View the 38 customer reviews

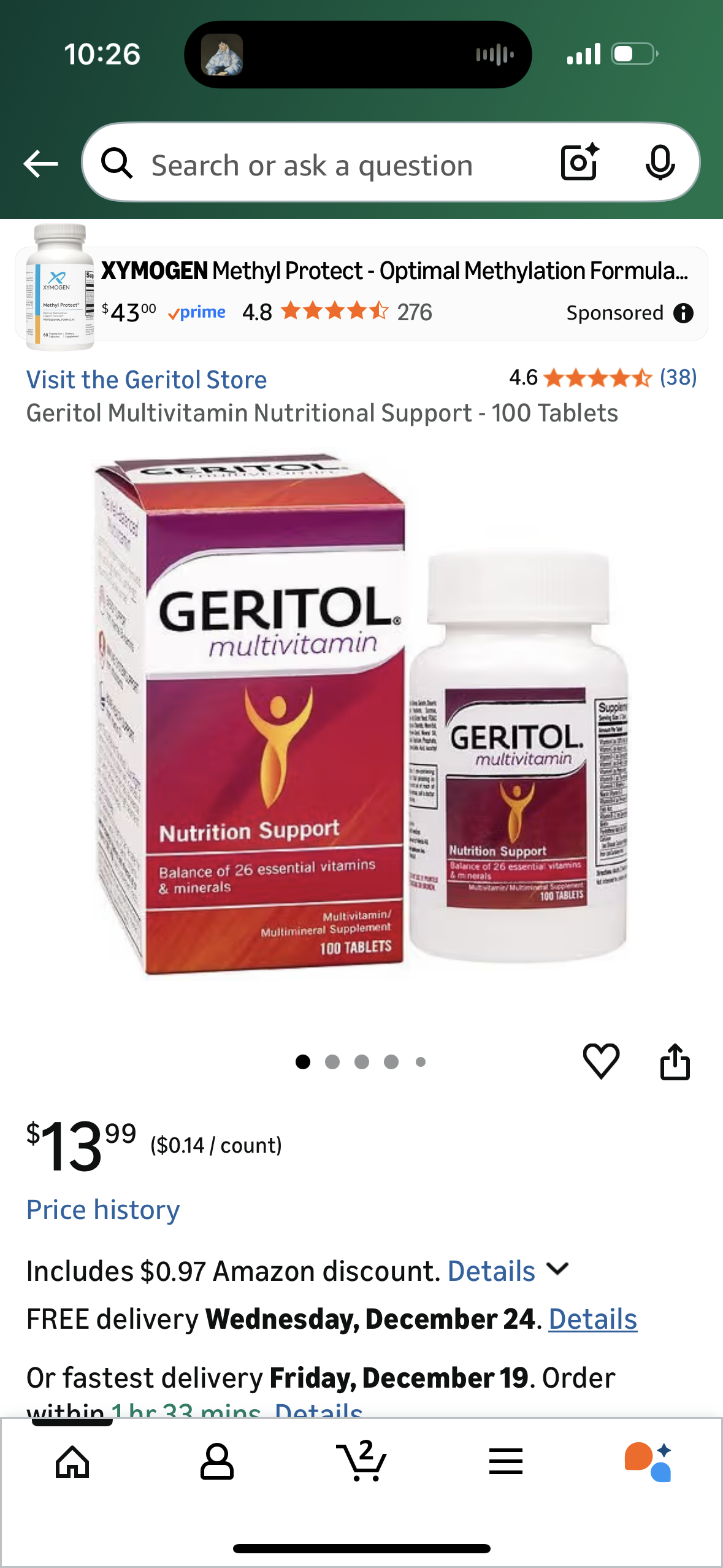678,378
